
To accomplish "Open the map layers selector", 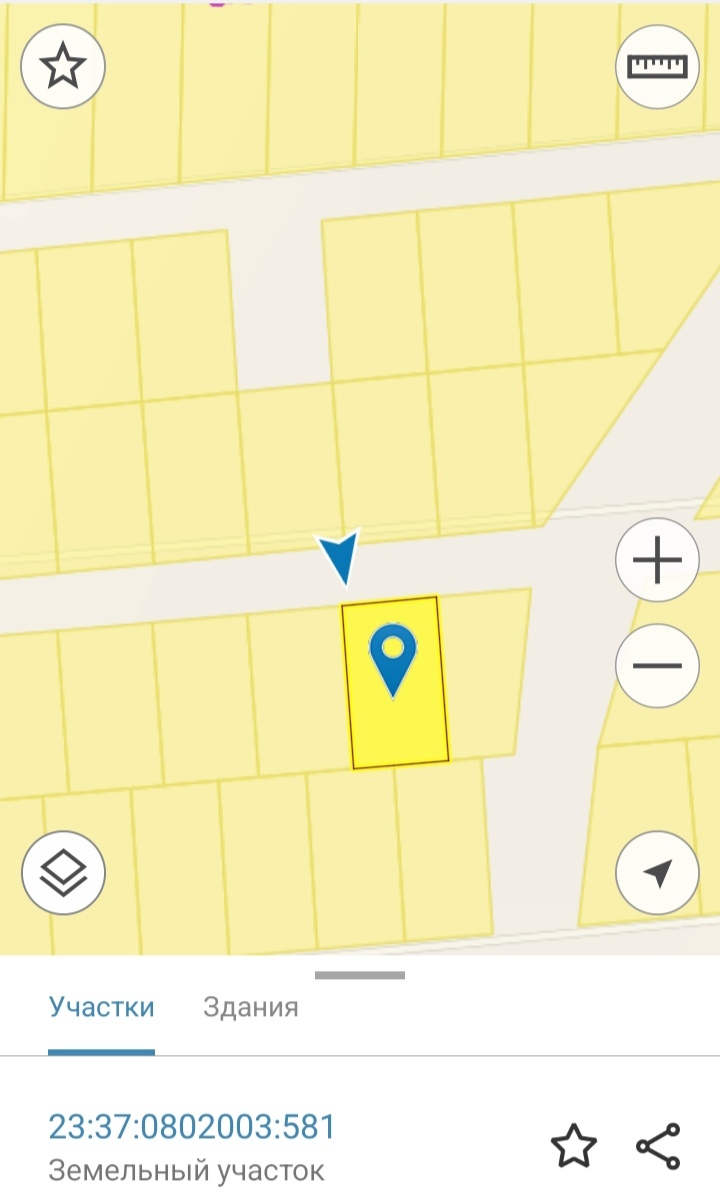I will click(63, 872).
